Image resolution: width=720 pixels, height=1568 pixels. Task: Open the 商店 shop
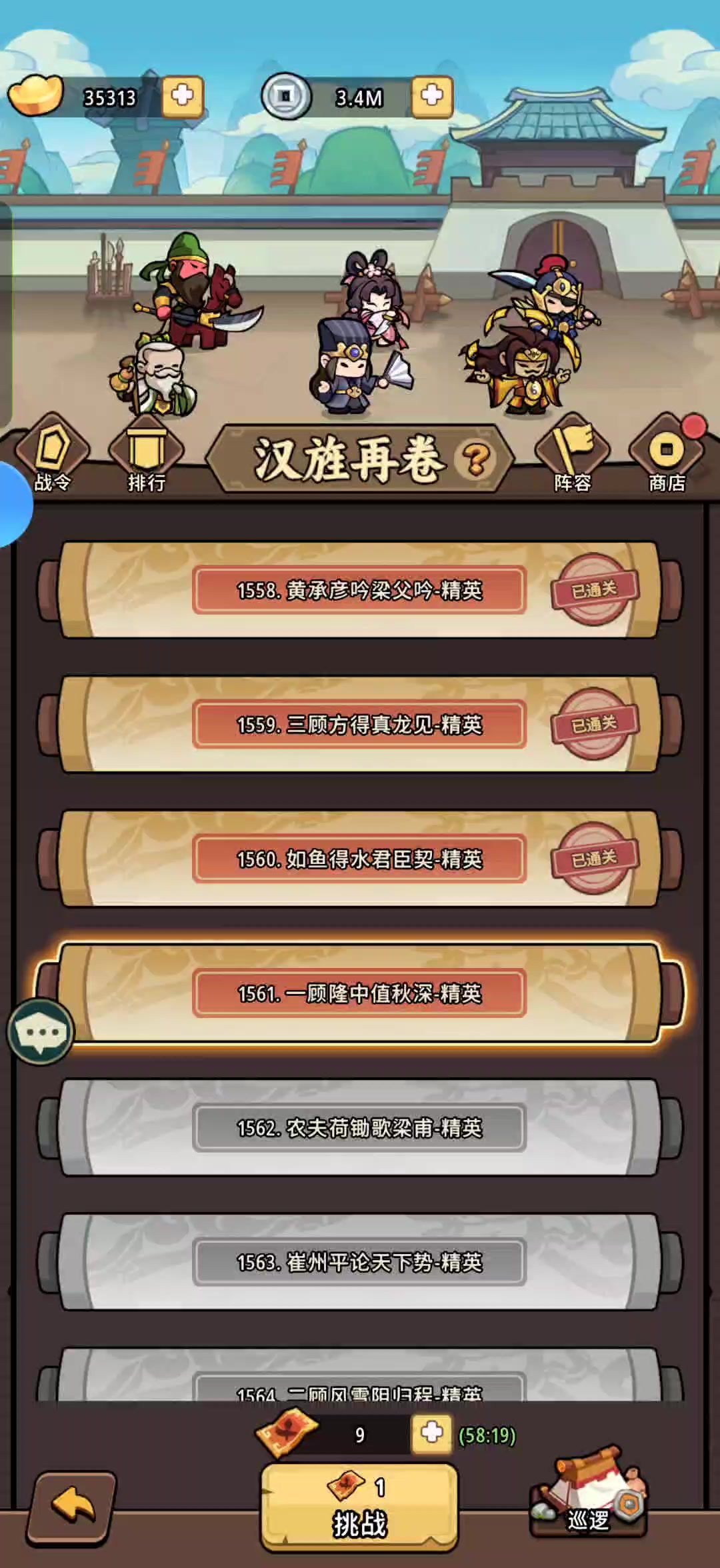[667, 455]
